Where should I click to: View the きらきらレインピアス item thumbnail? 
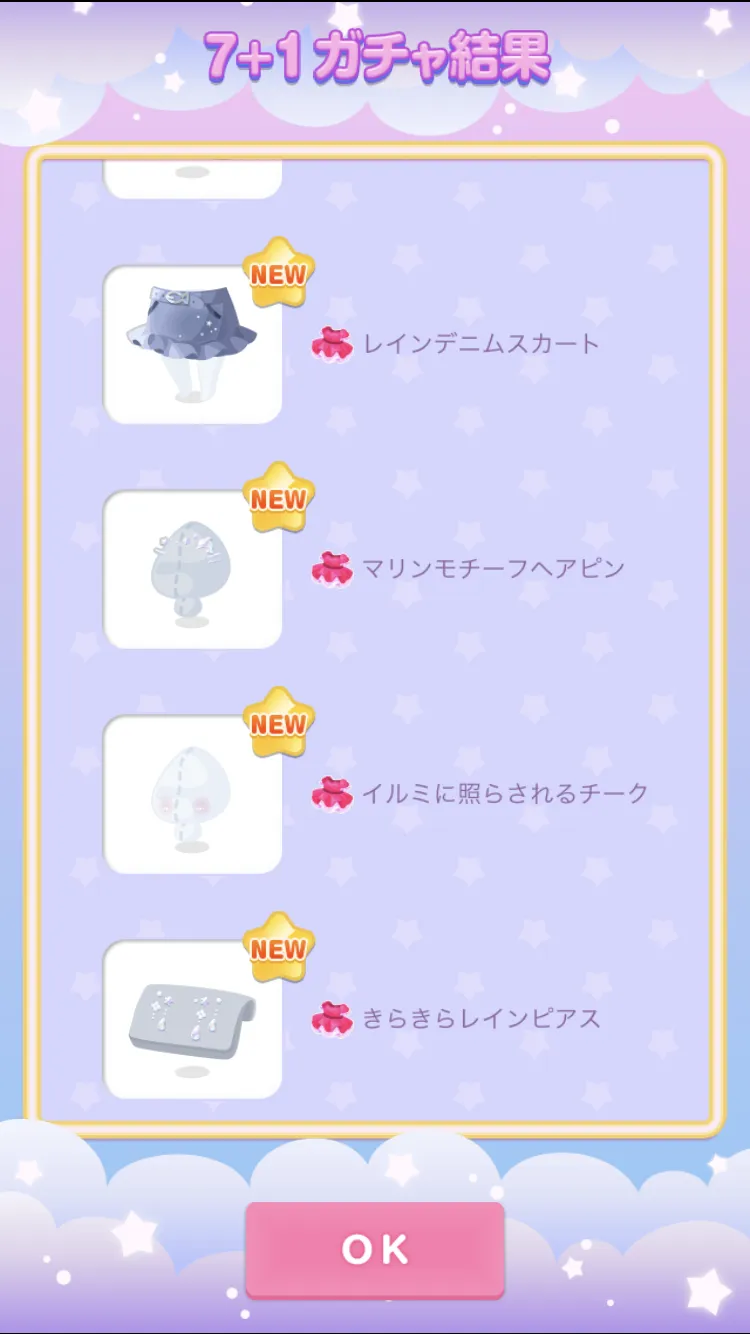point(193,1020)
